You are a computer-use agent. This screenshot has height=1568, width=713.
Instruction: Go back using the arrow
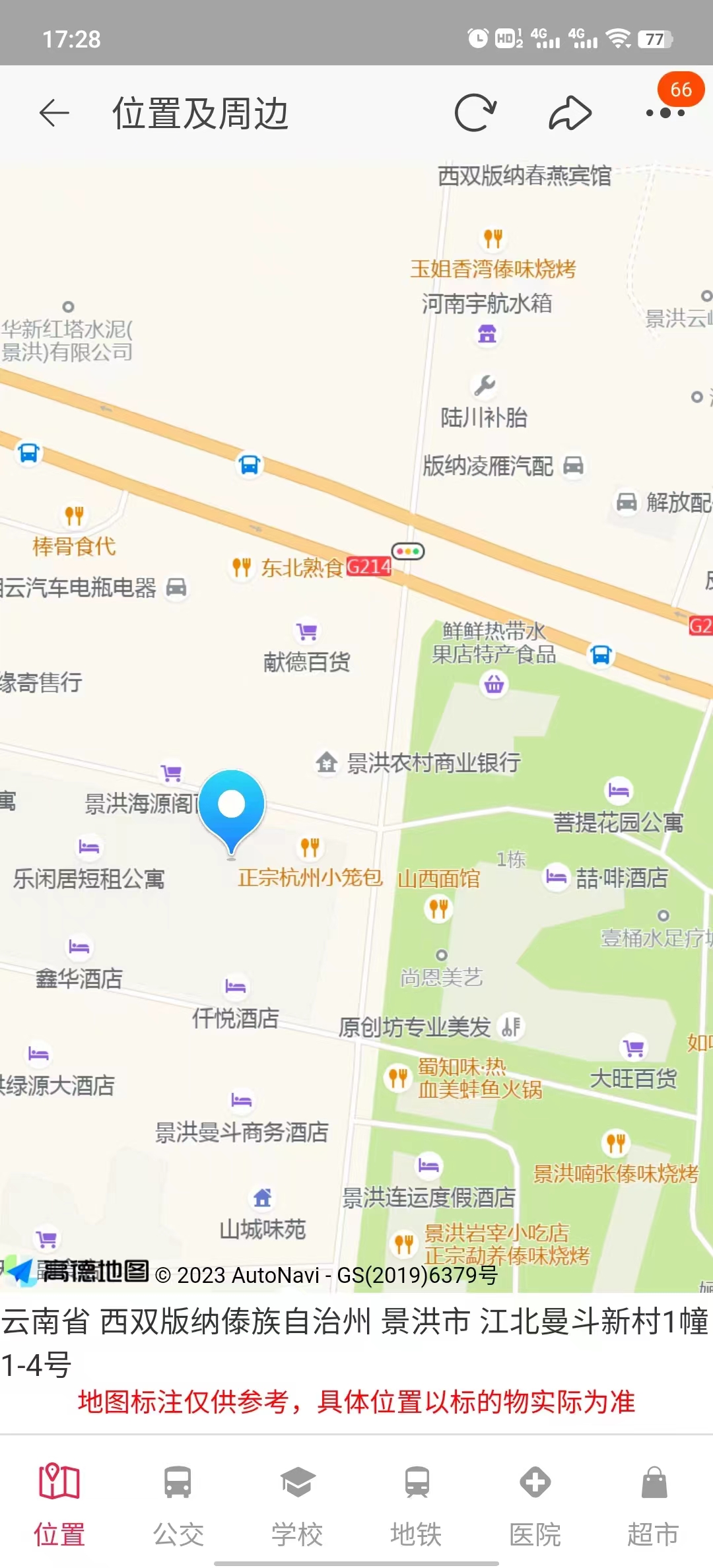pos(54,114)
